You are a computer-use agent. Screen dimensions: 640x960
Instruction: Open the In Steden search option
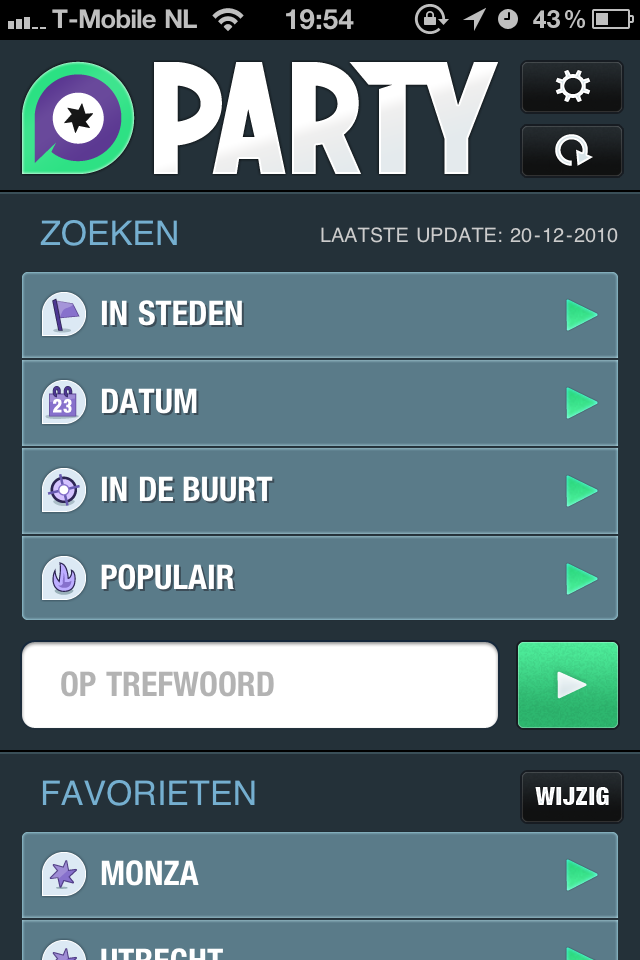click(x=320, y=315)
